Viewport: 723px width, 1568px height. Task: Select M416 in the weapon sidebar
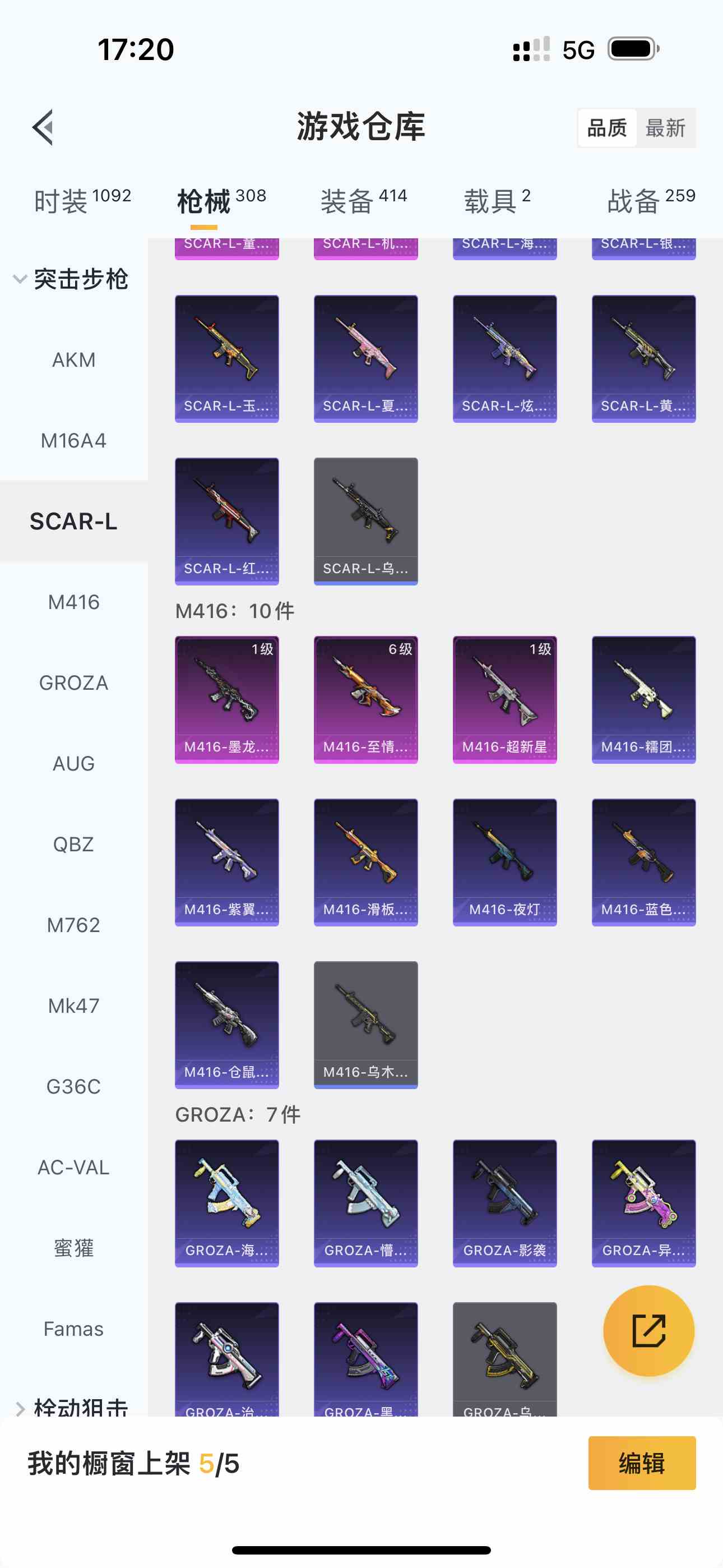[x=73, y=602]
